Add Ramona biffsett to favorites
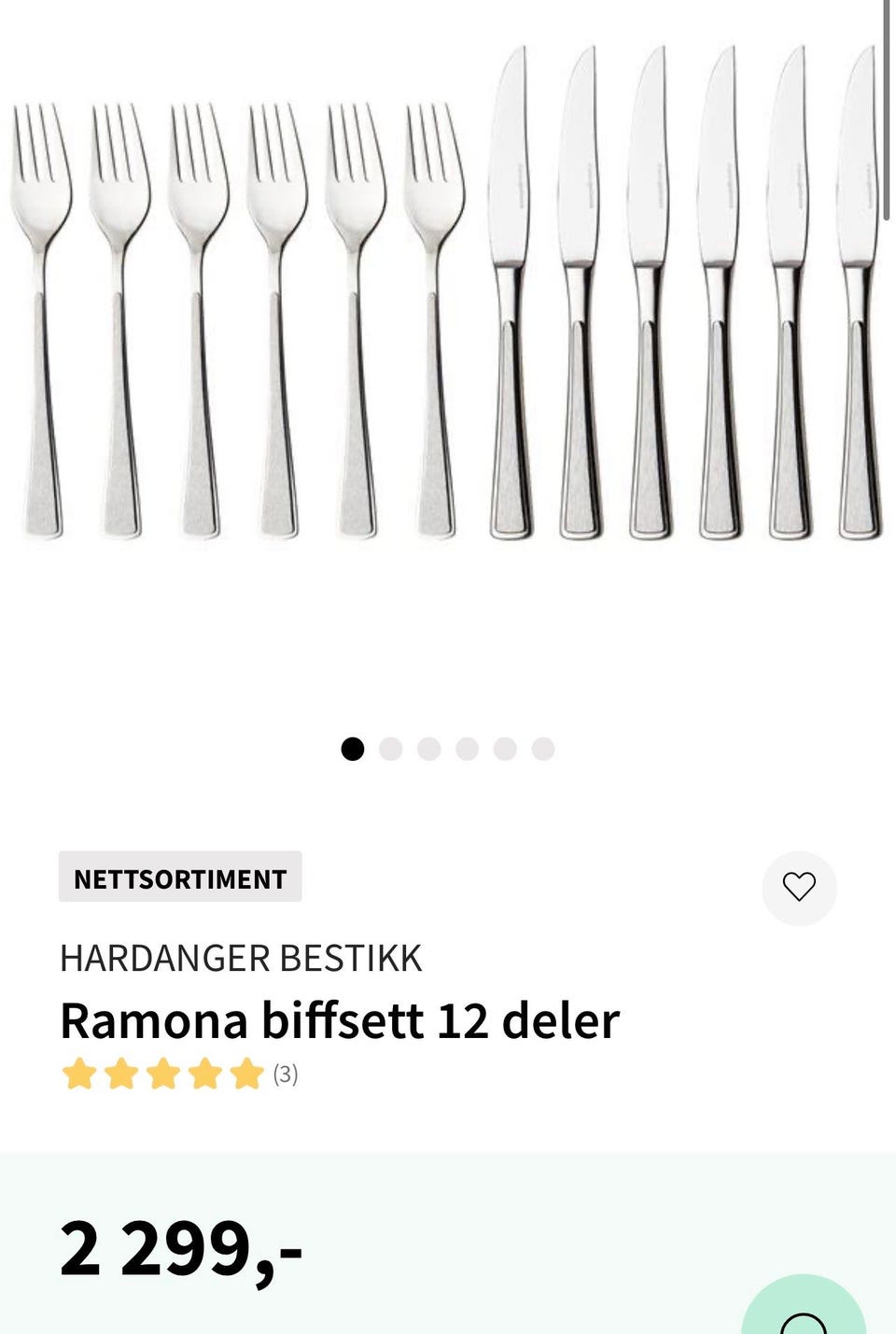 (x=799, y=887)
